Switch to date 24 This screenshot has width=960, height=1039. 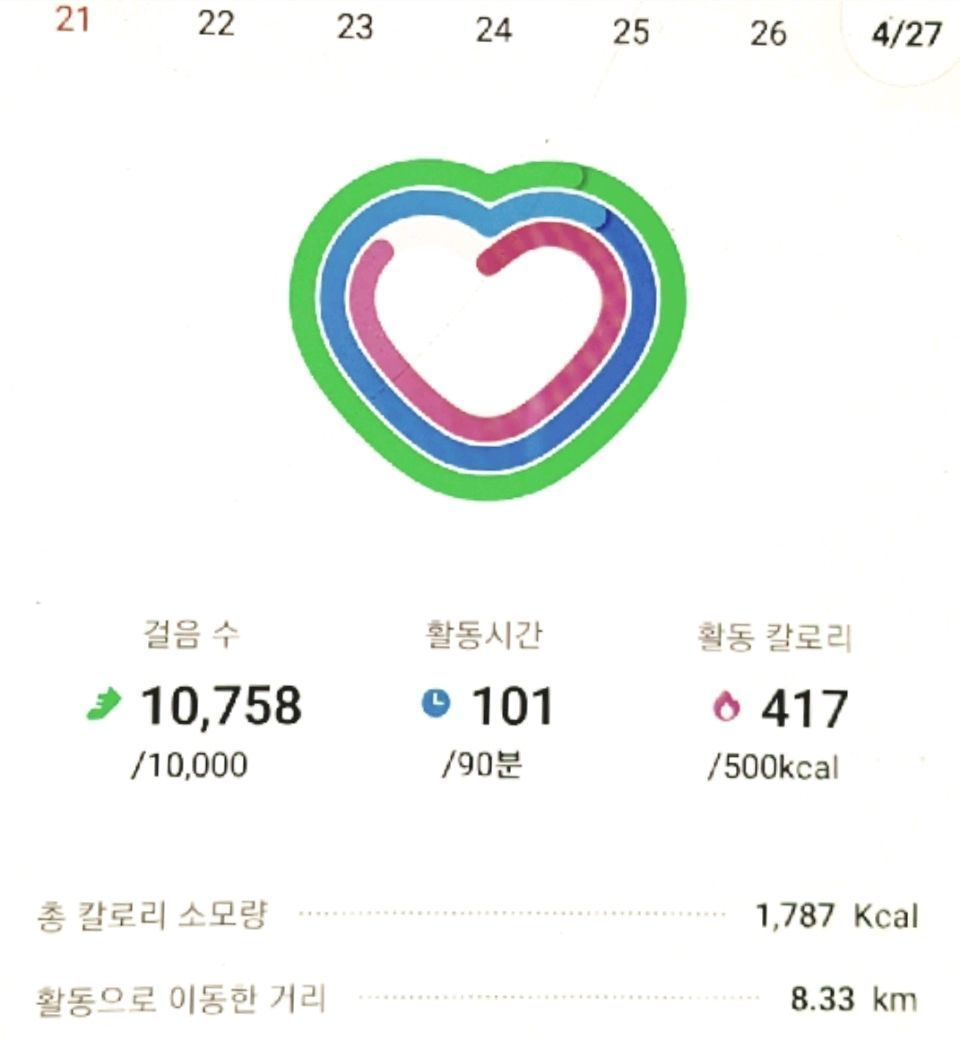[x=493, y=30]
